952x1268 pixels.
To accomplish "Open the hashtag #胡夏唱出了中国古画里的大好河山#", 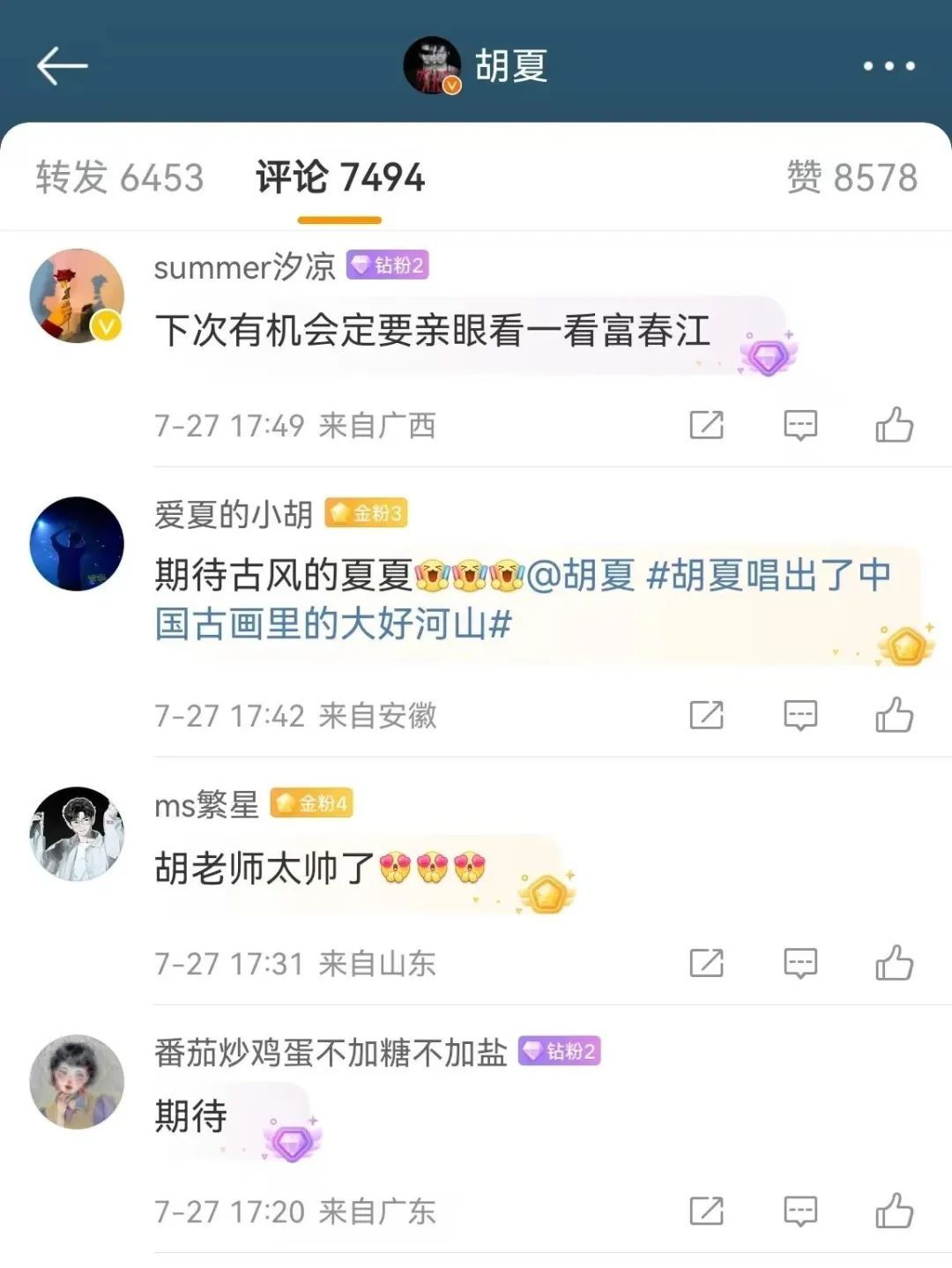I will point(767,577).
